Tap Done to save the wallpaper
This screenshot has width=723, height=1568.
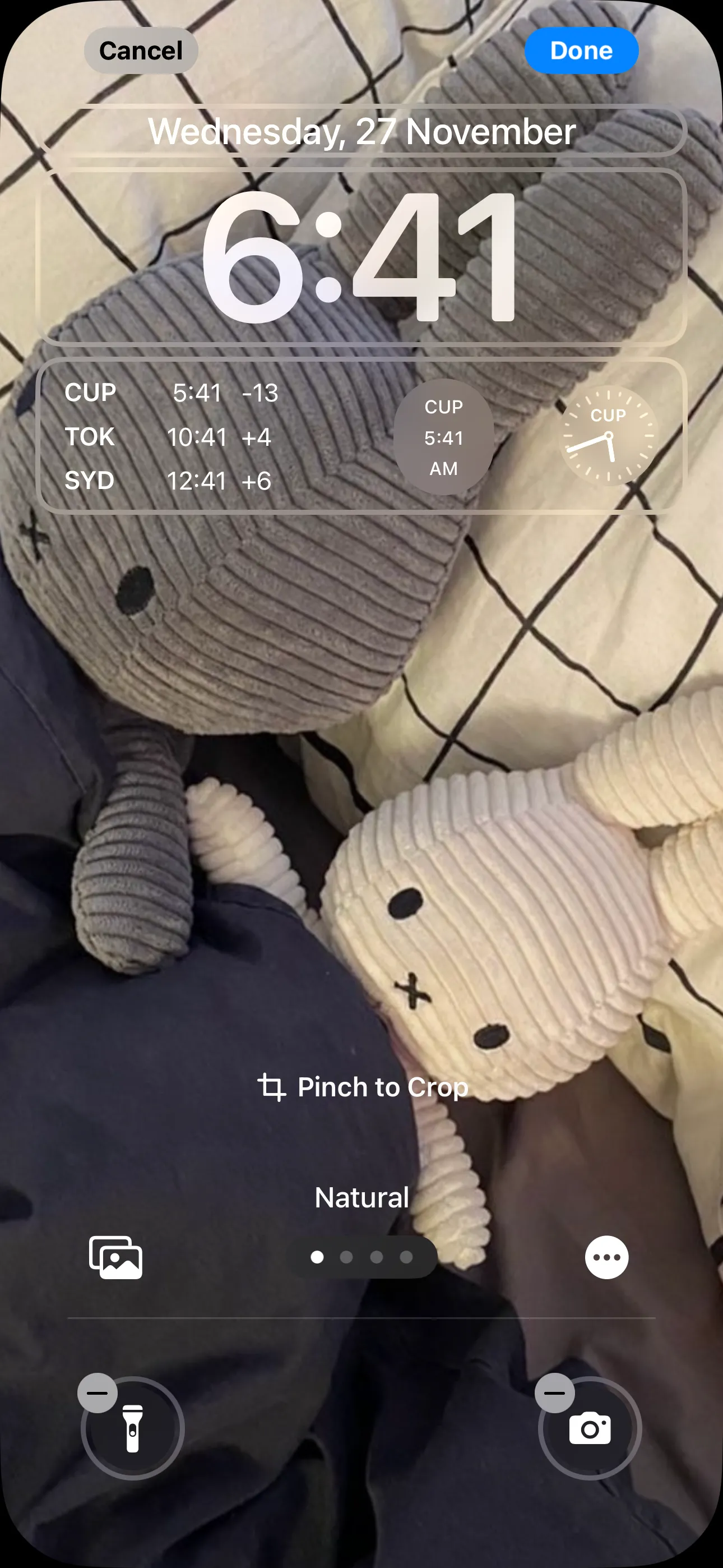coord(581,50)
